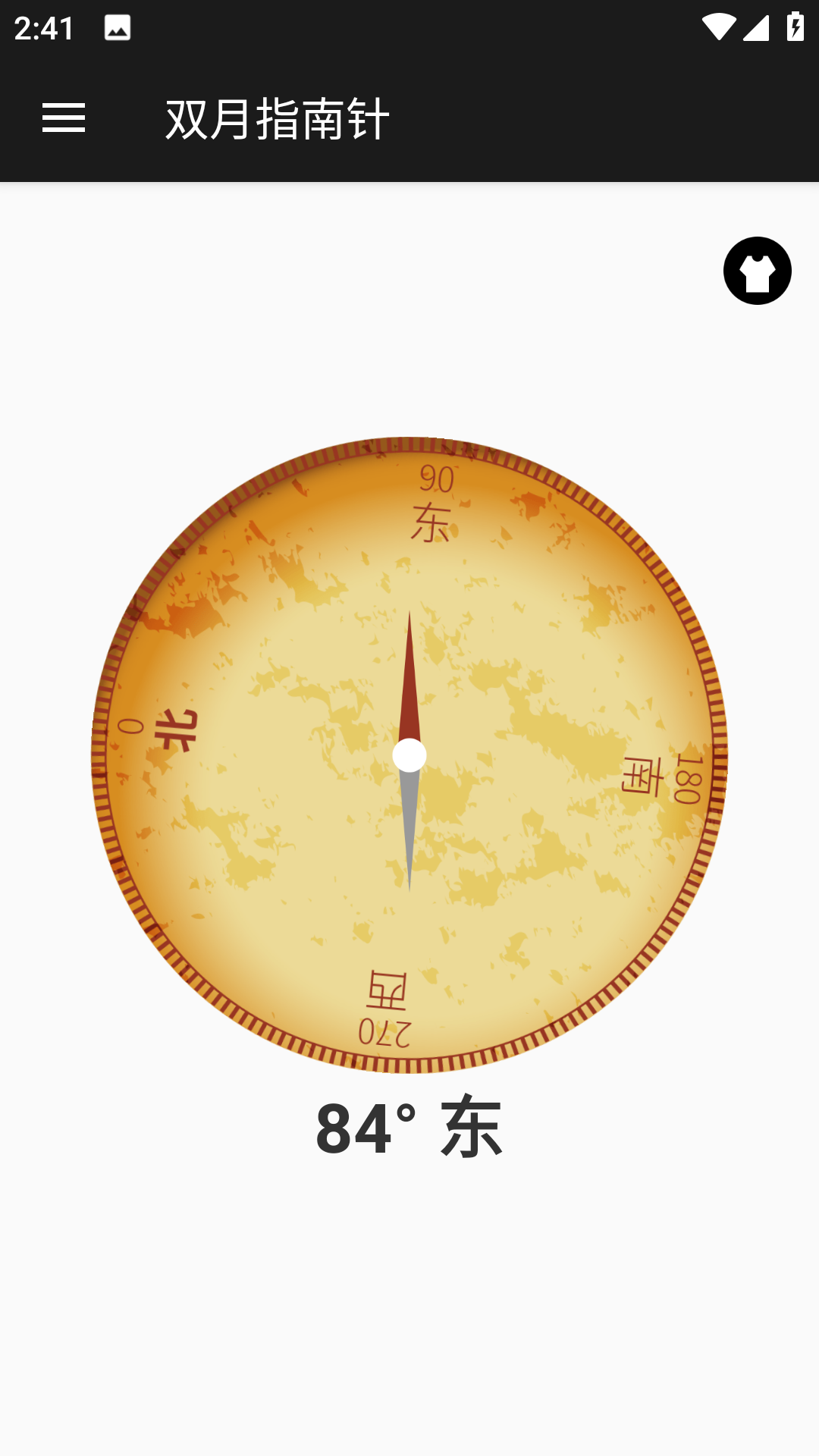The height and width of the screenshot is (1456, 819).
Task: Tap the t-shirt theme icon
Action: [758, 271]
